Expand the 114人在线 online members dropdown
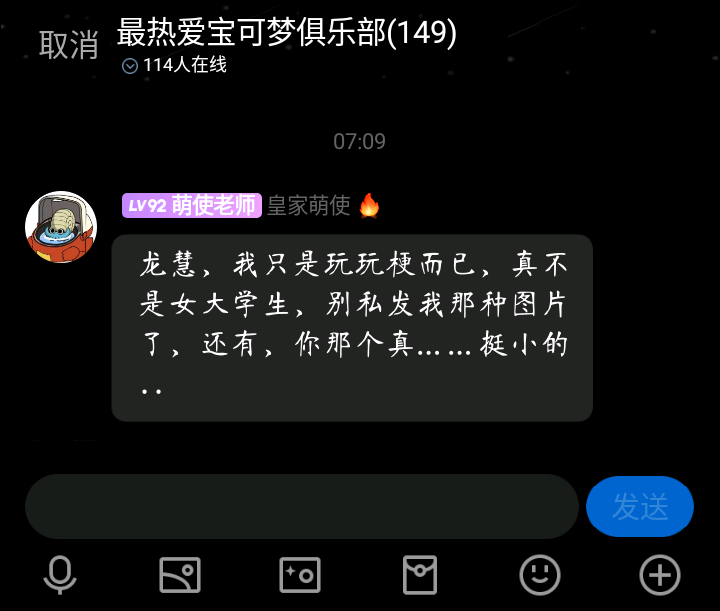Image resolution: width=720 pixels, height=611 pixels. [x=130, y=66]
